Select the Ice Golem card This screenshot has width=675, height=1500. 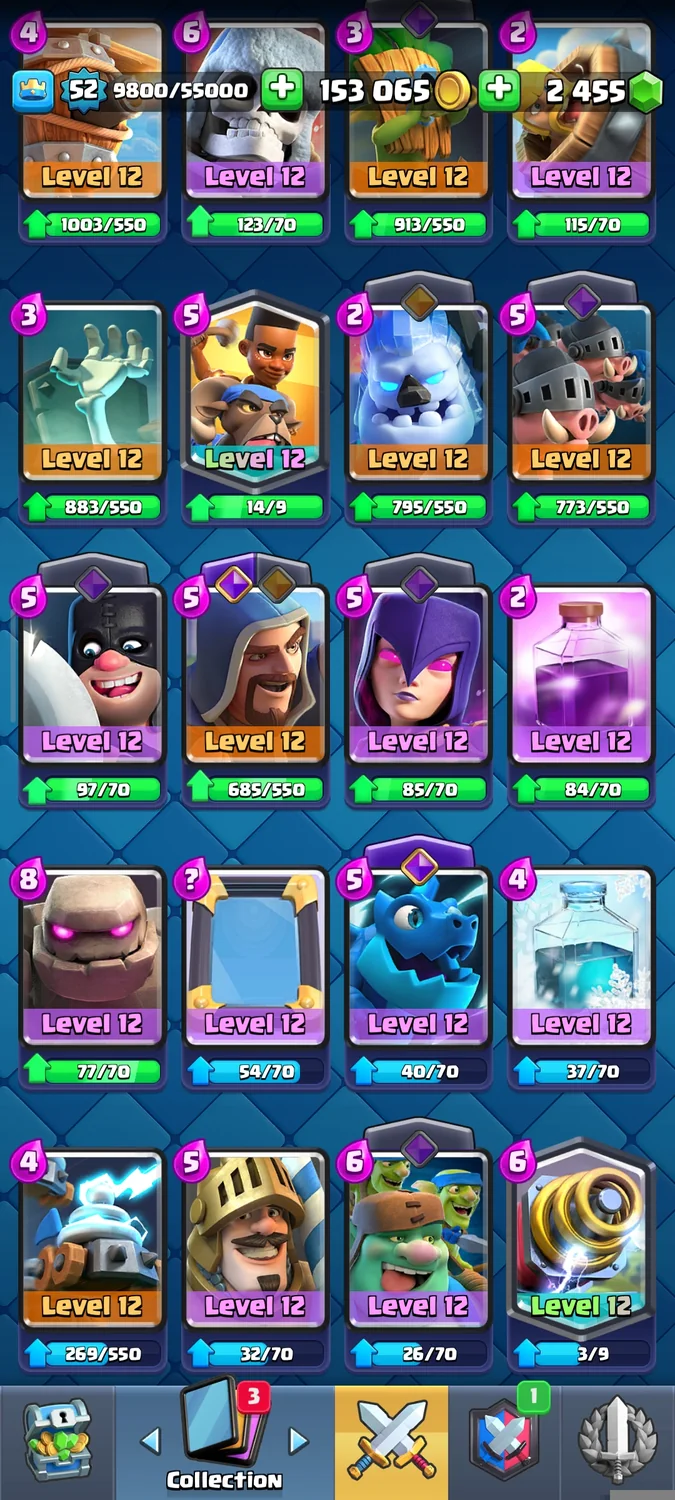[x=417, y=400]
